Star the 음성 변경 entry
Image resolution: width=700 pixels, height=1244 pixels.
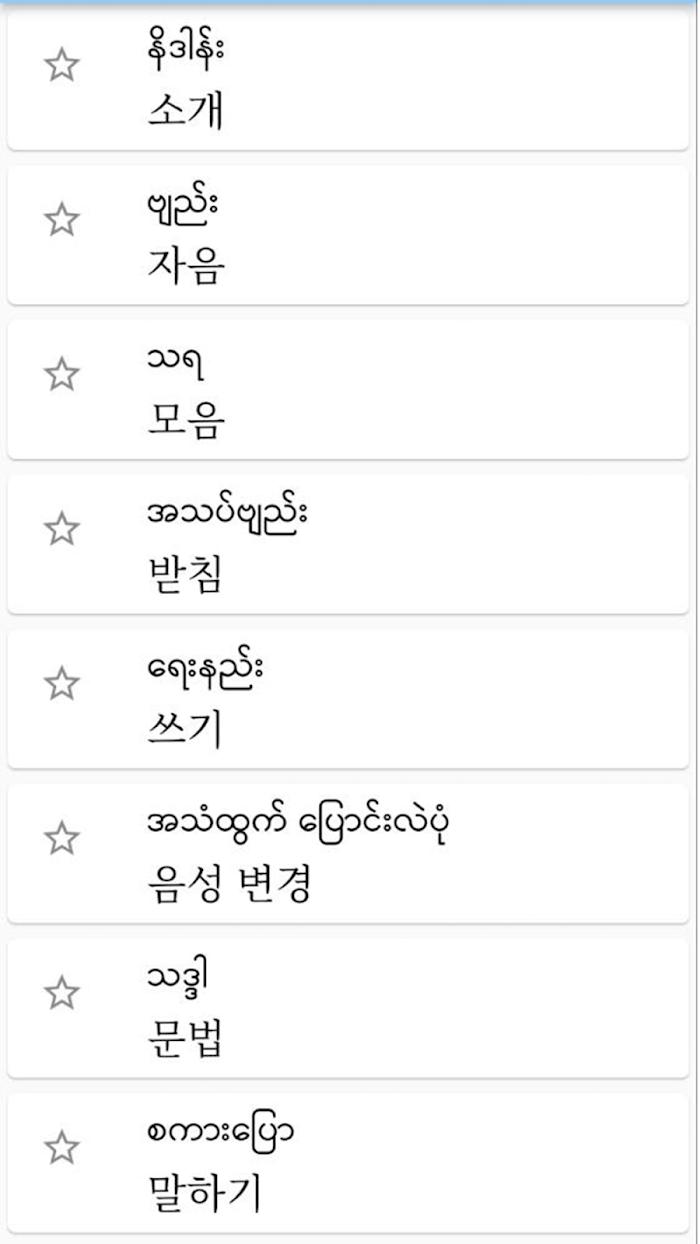click(62, 838)
